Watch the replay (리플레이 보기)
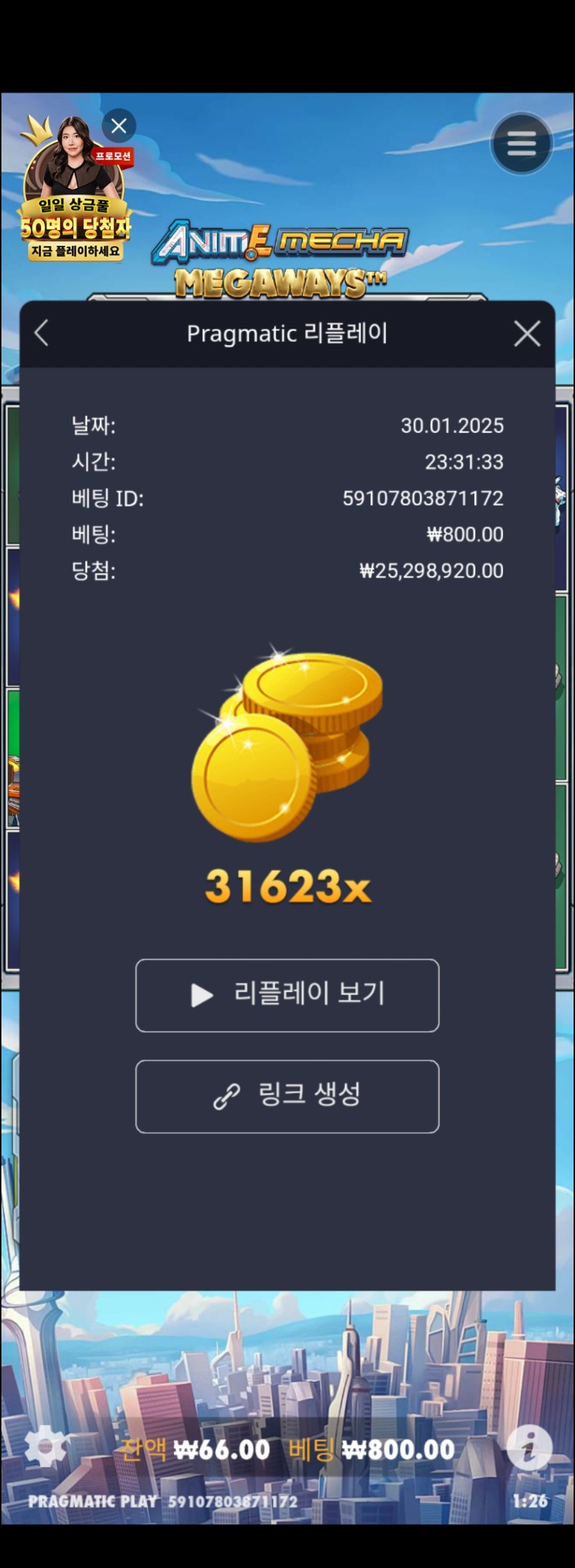This screenshot has height=1568, width=575. pyautogui.click(x=287, y=995)
